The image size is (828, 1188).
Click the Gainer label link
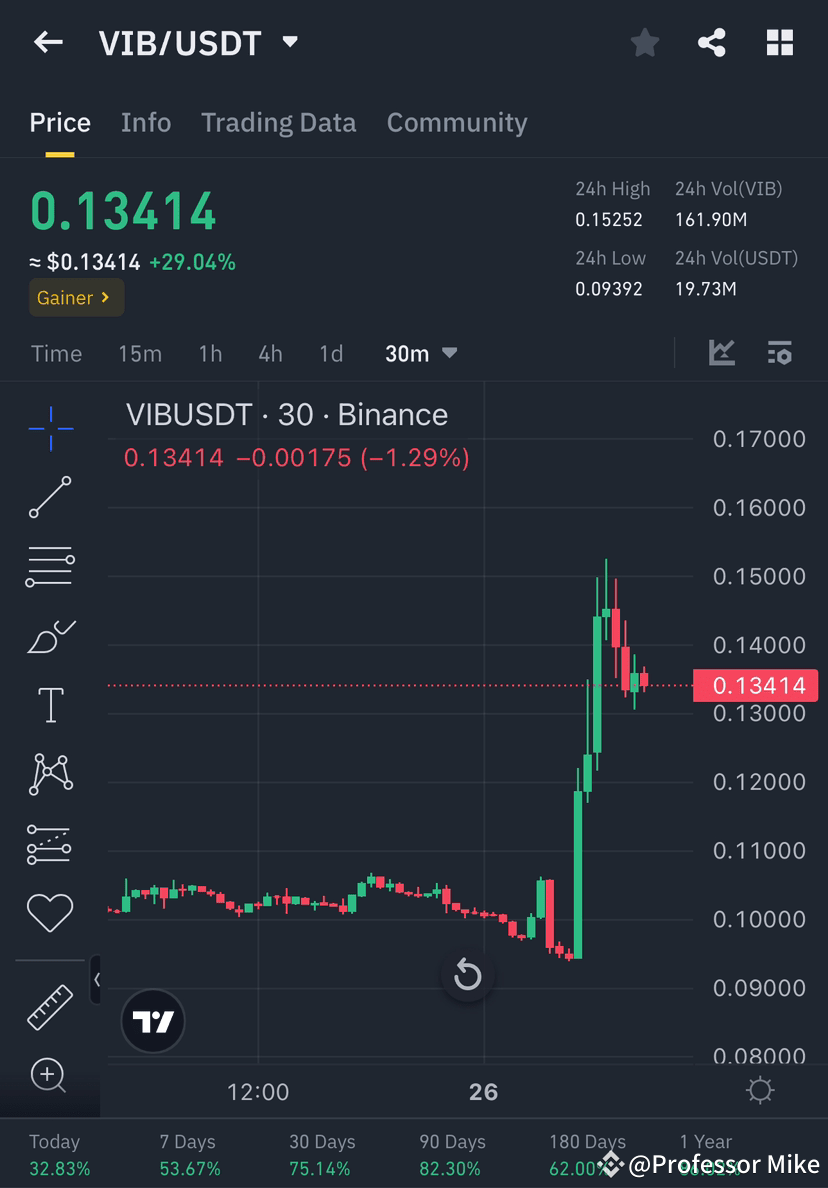(76, 297)
